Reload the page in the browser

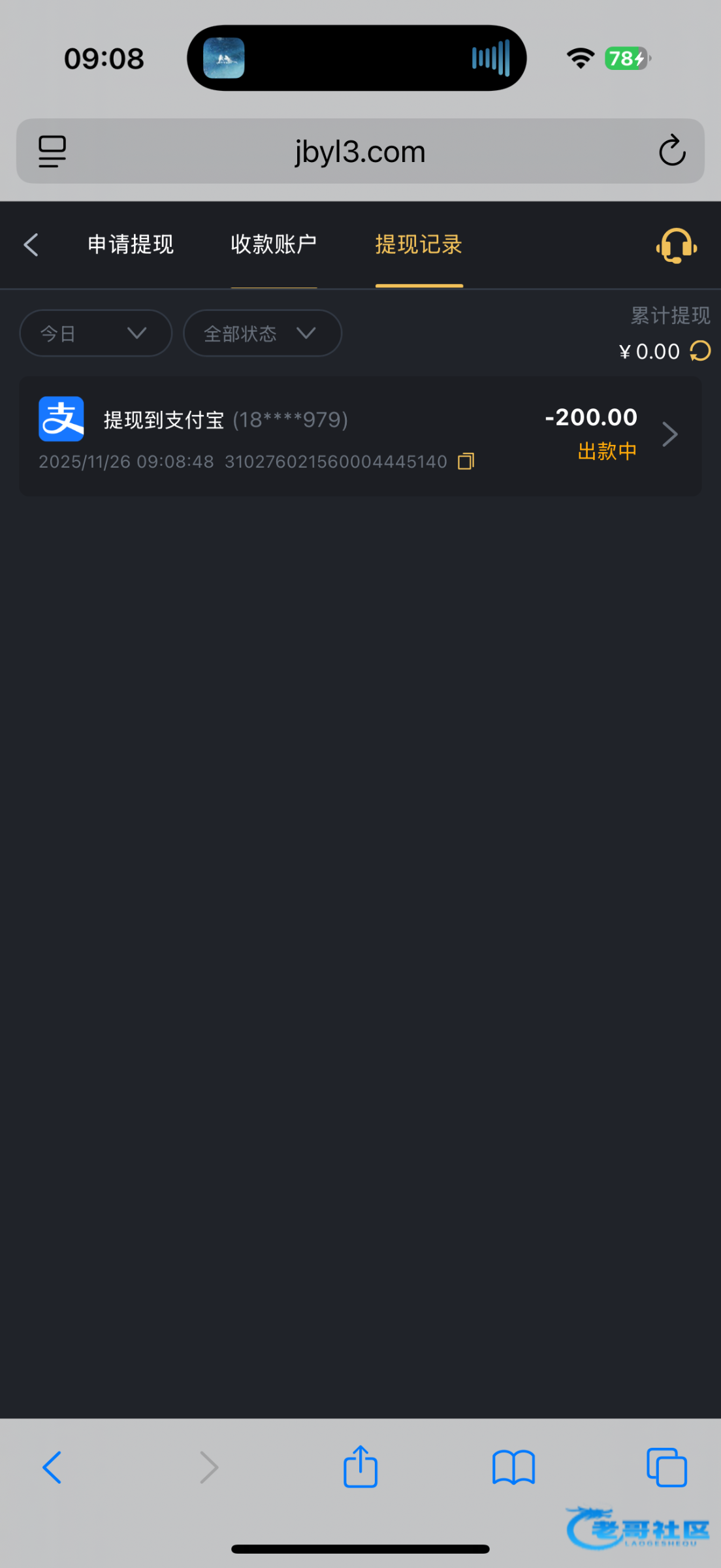click(x=671, y=152)
